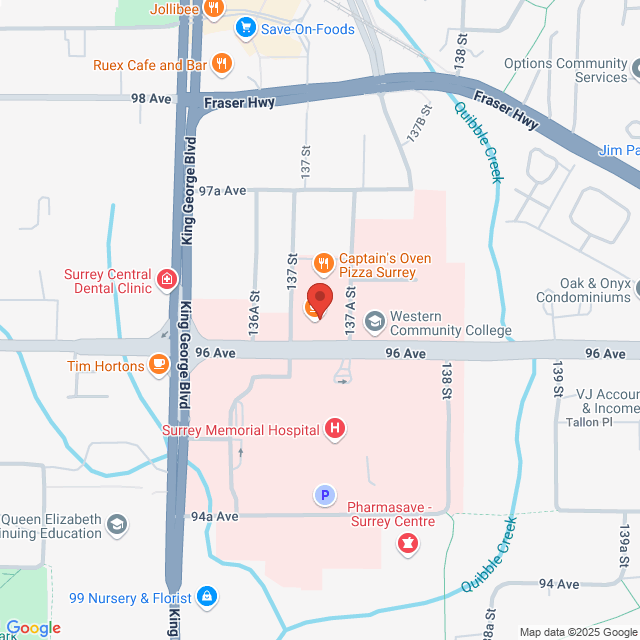Screen dimensions: 640x640
Task: Open the Tim Hortons cafe marker
Action: click(159, 366)
